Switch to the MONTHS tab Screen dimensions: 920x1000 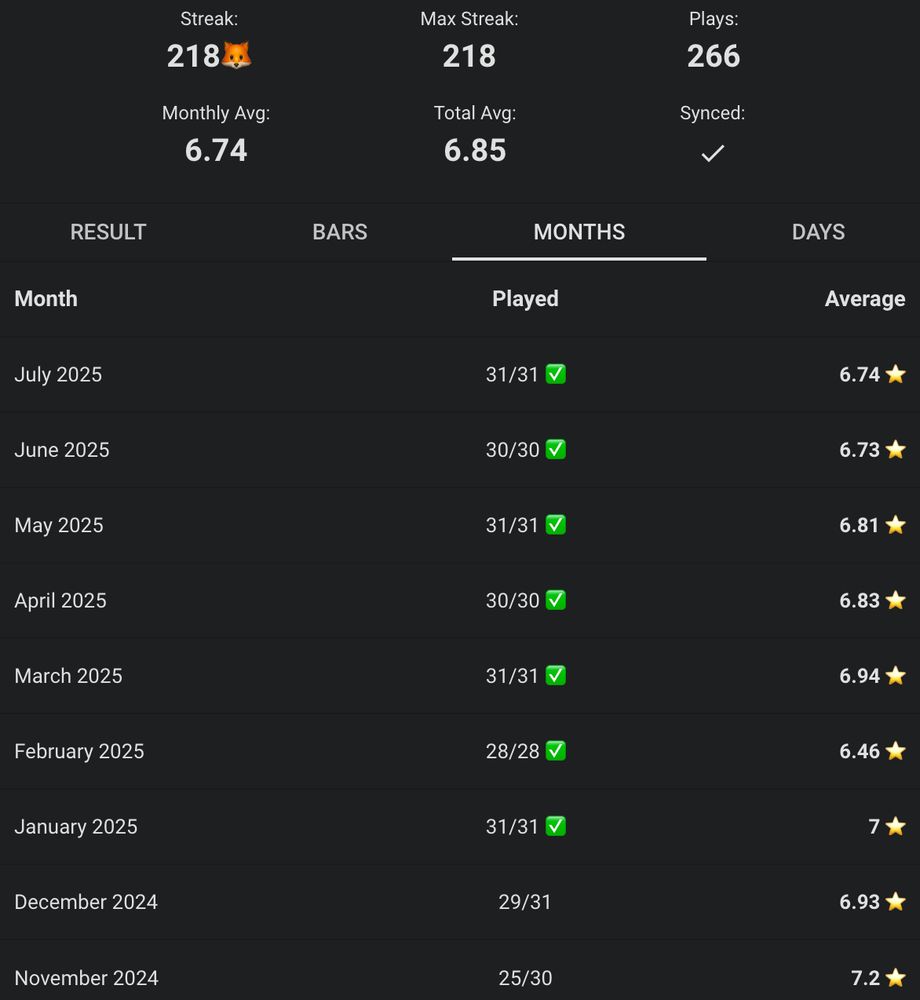click(578, 232)
